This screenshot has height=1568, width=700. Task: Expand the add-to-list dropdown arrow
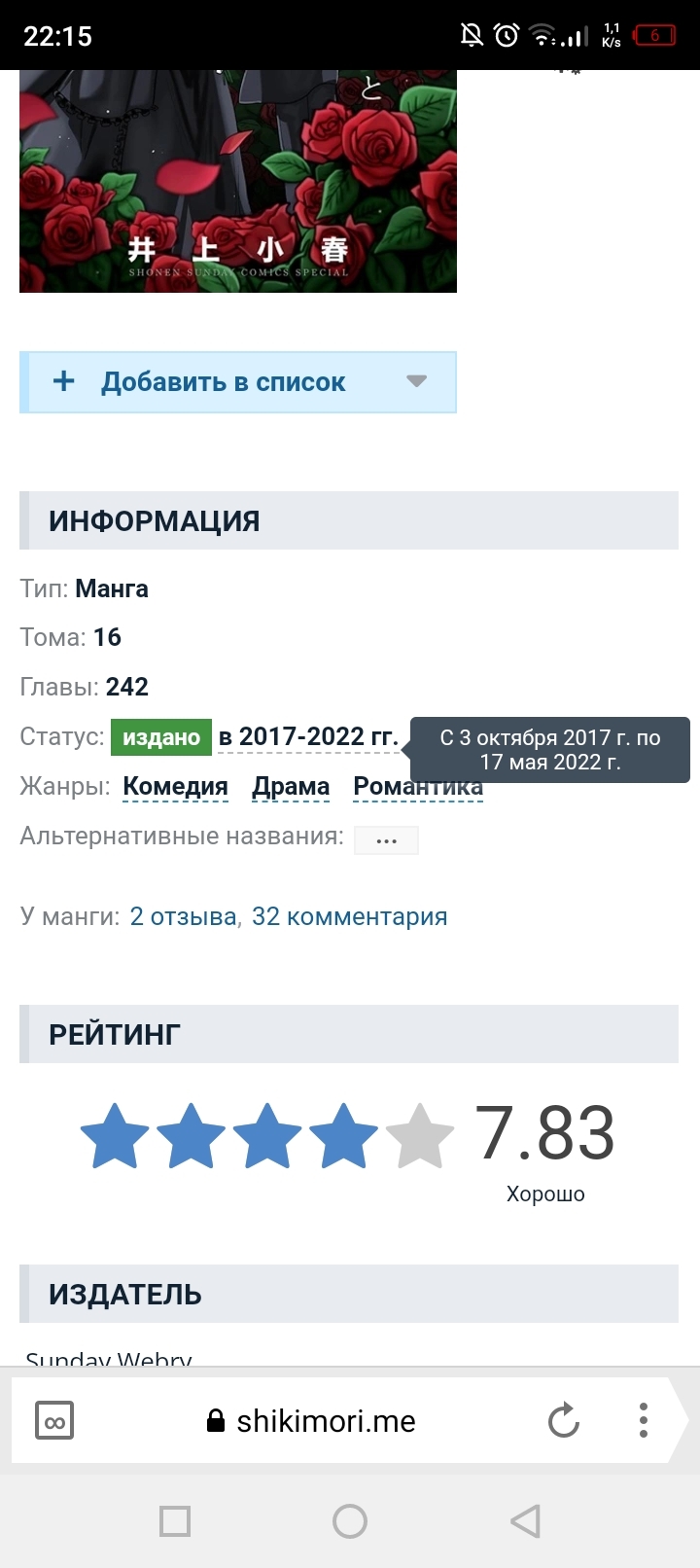pos(417,381)
